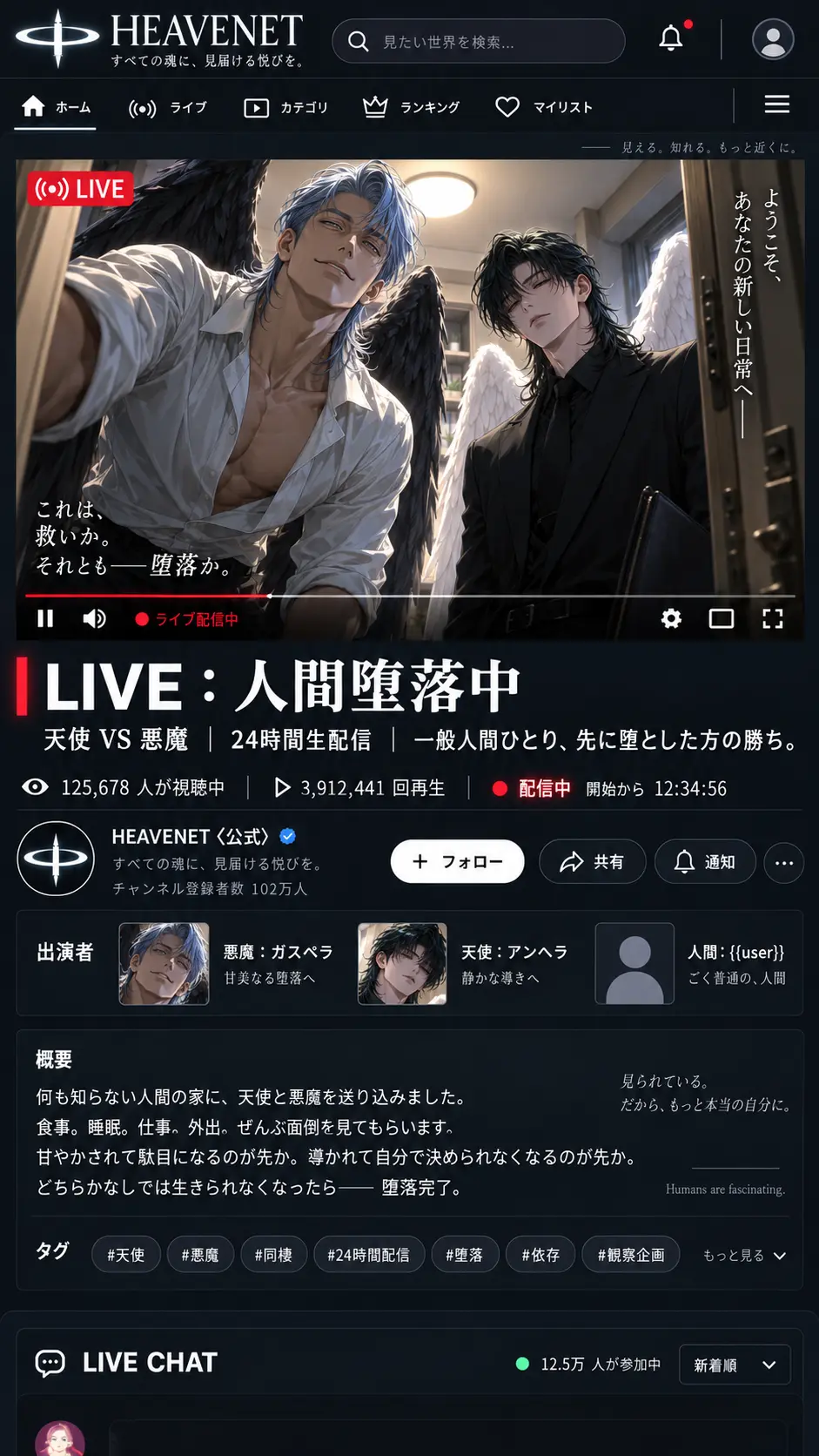Open the カテゴリ tab
The image size is (819, 1456).
(x=285, y=107)
